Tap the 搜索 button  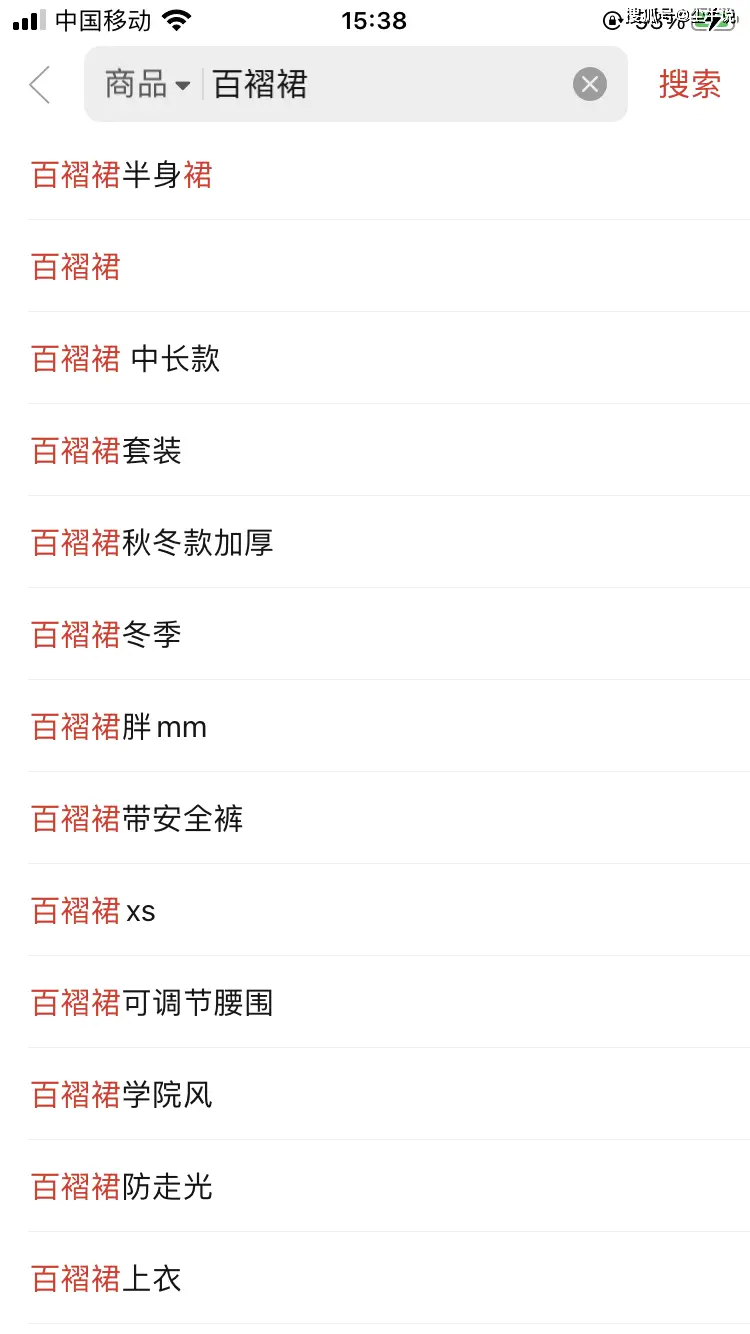click(x=689, y=85)
